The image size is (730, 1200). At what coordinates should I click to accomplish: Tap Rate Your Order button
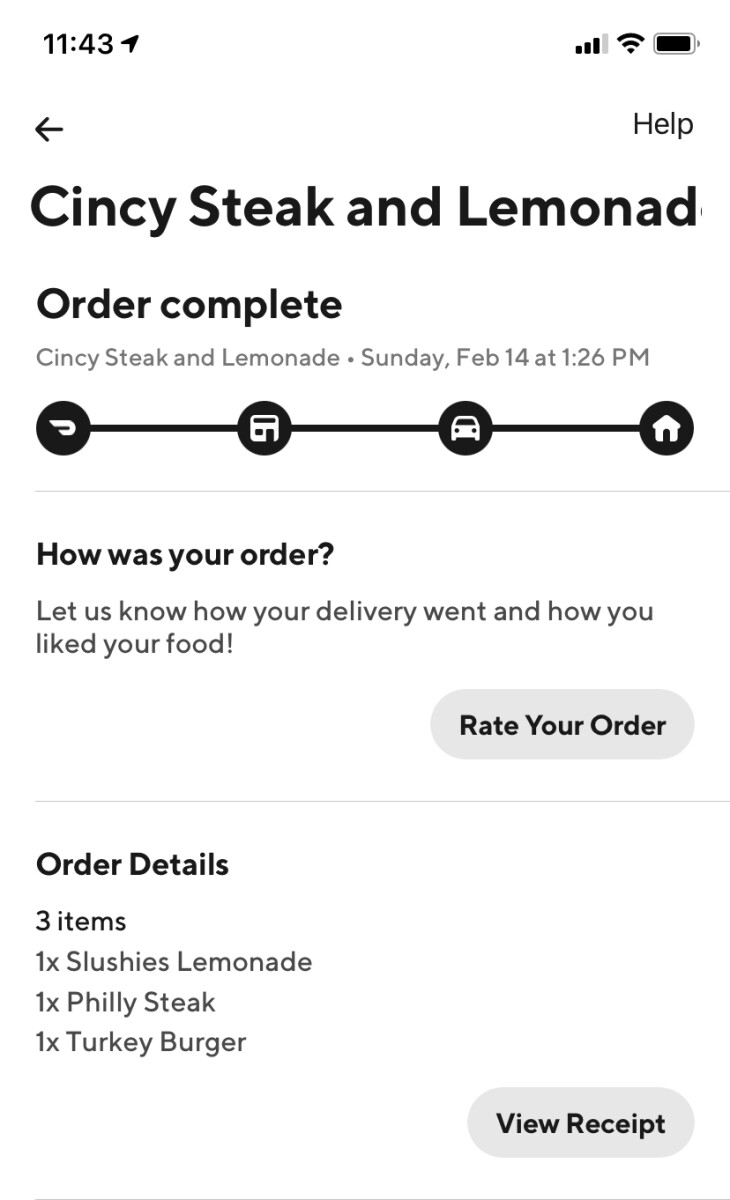[562, 724]
